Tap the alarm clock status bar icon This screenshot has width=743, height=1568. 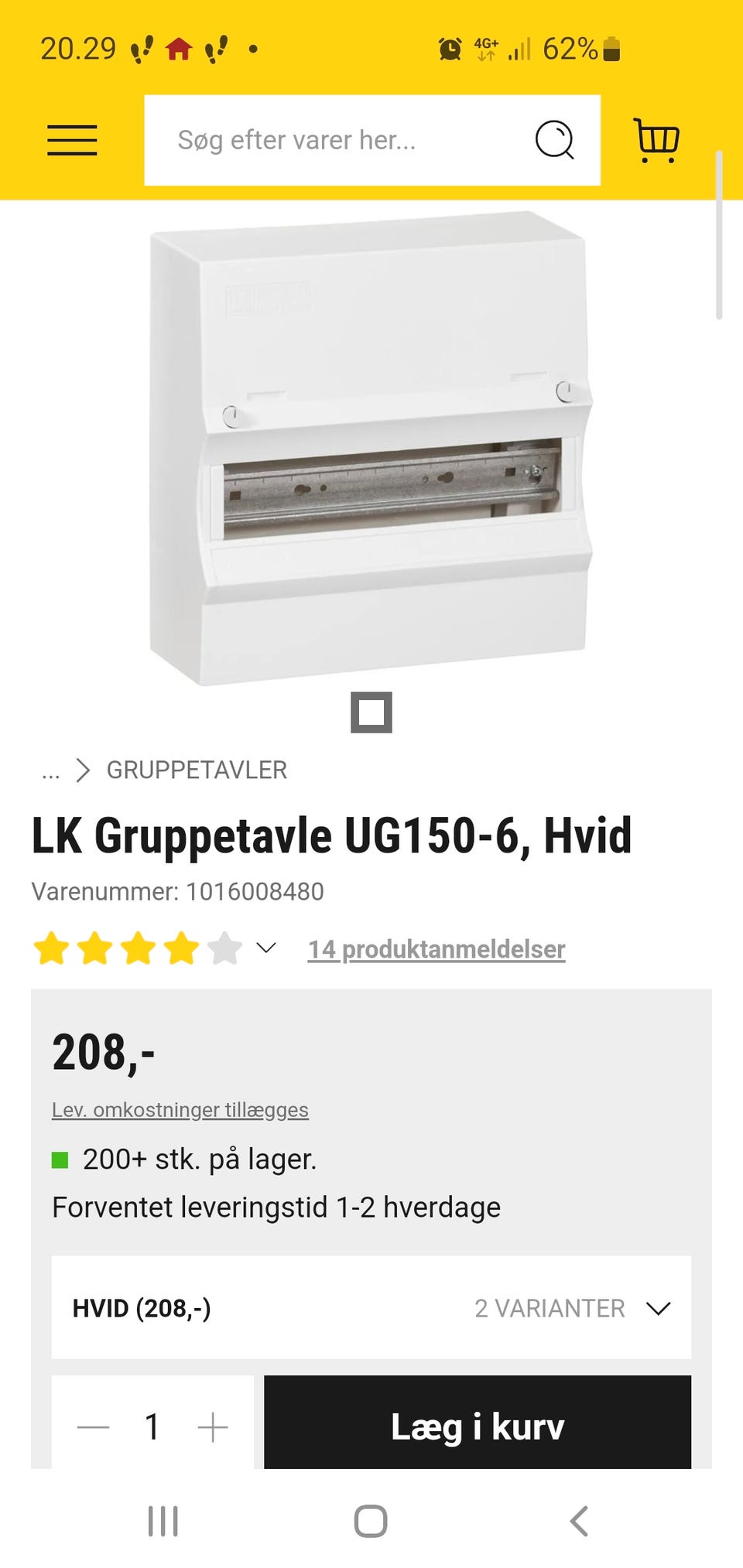click(450, 49)
